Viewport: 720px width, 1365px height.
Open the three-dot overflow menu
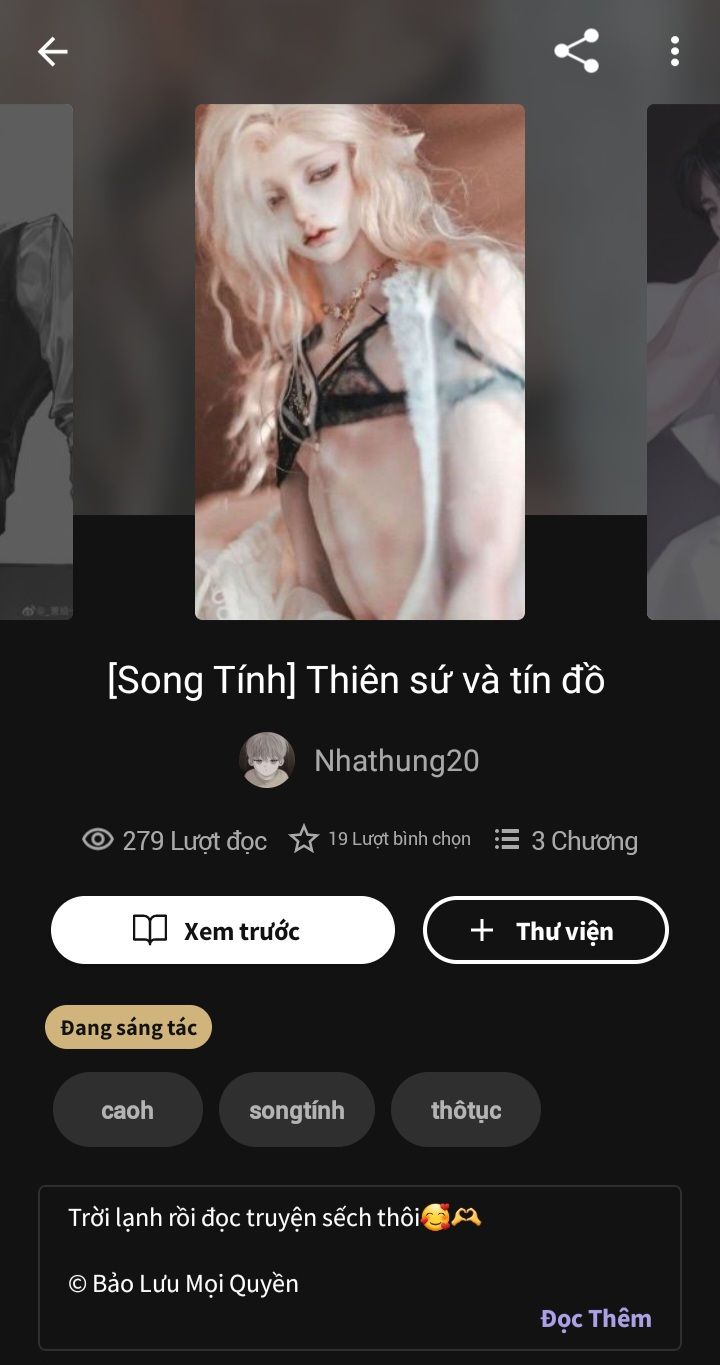pos(675,51)
